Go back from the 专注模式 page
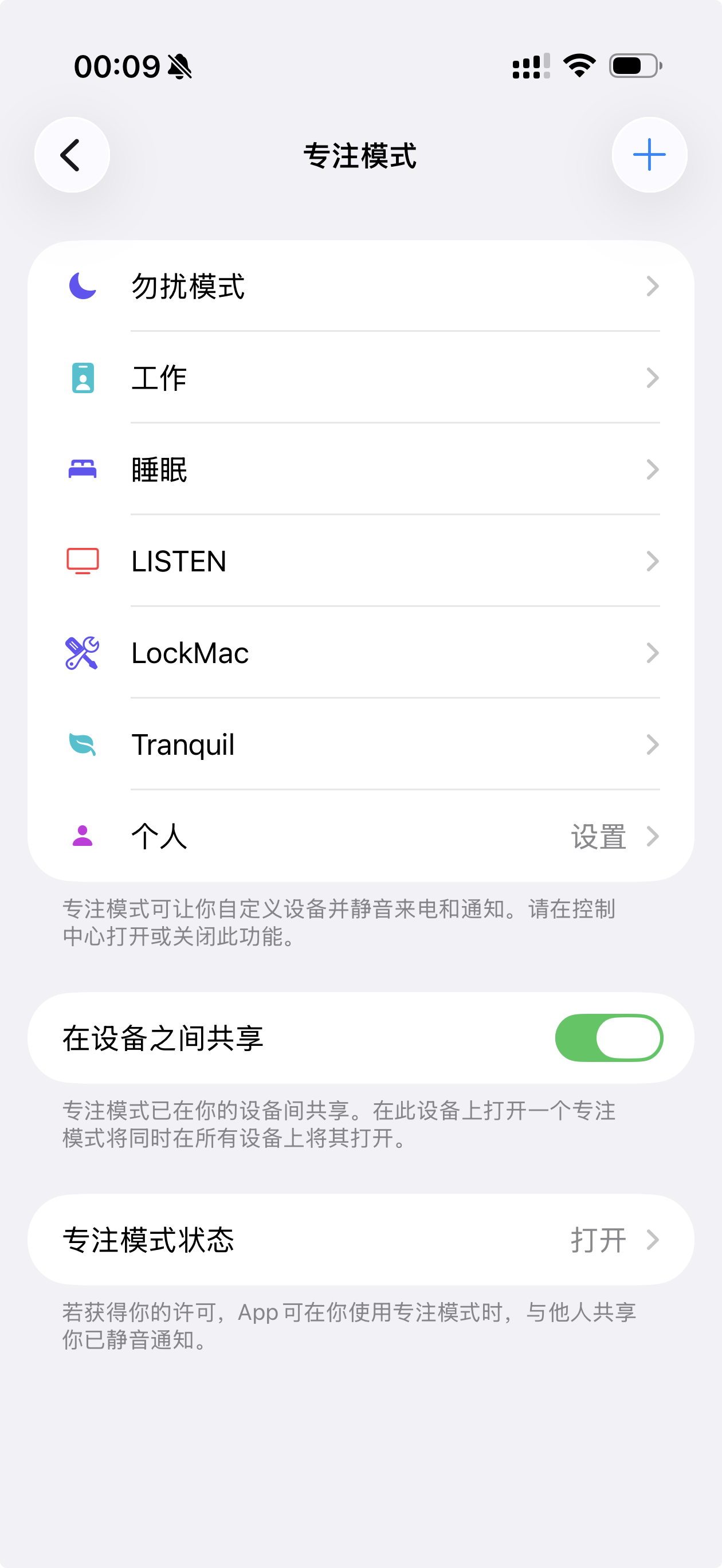Viewport: 722px width, 1568px height. 72,155
